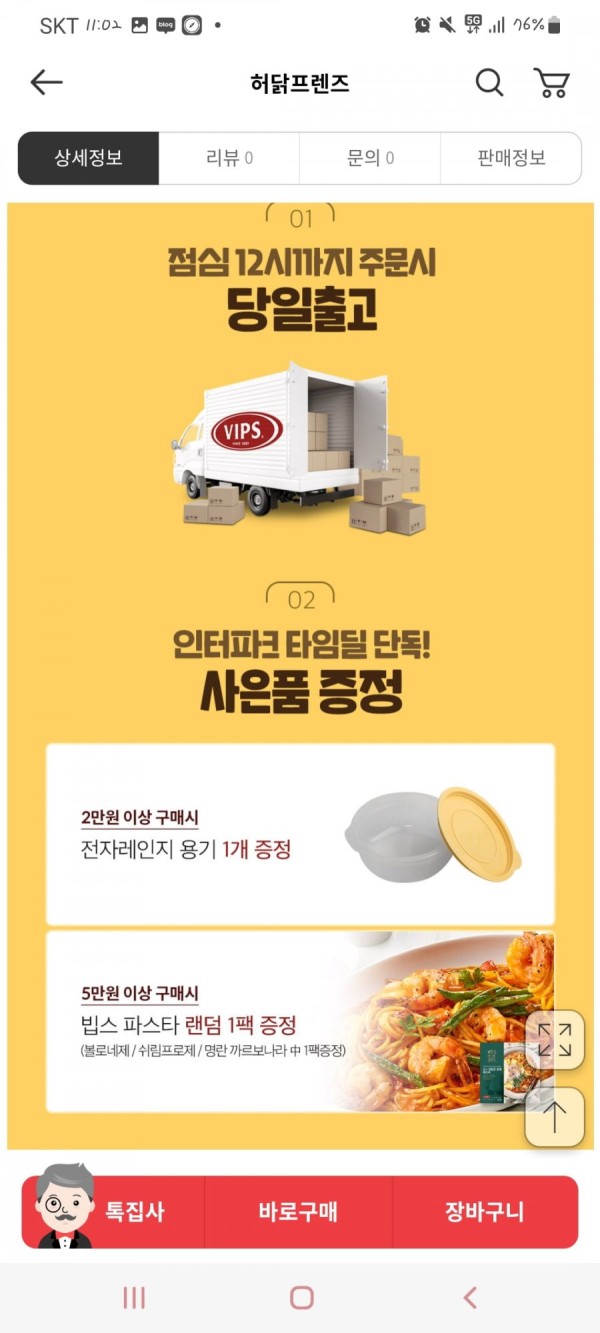Expand the detail image to fullscreen

click(x=554, y=1040)
